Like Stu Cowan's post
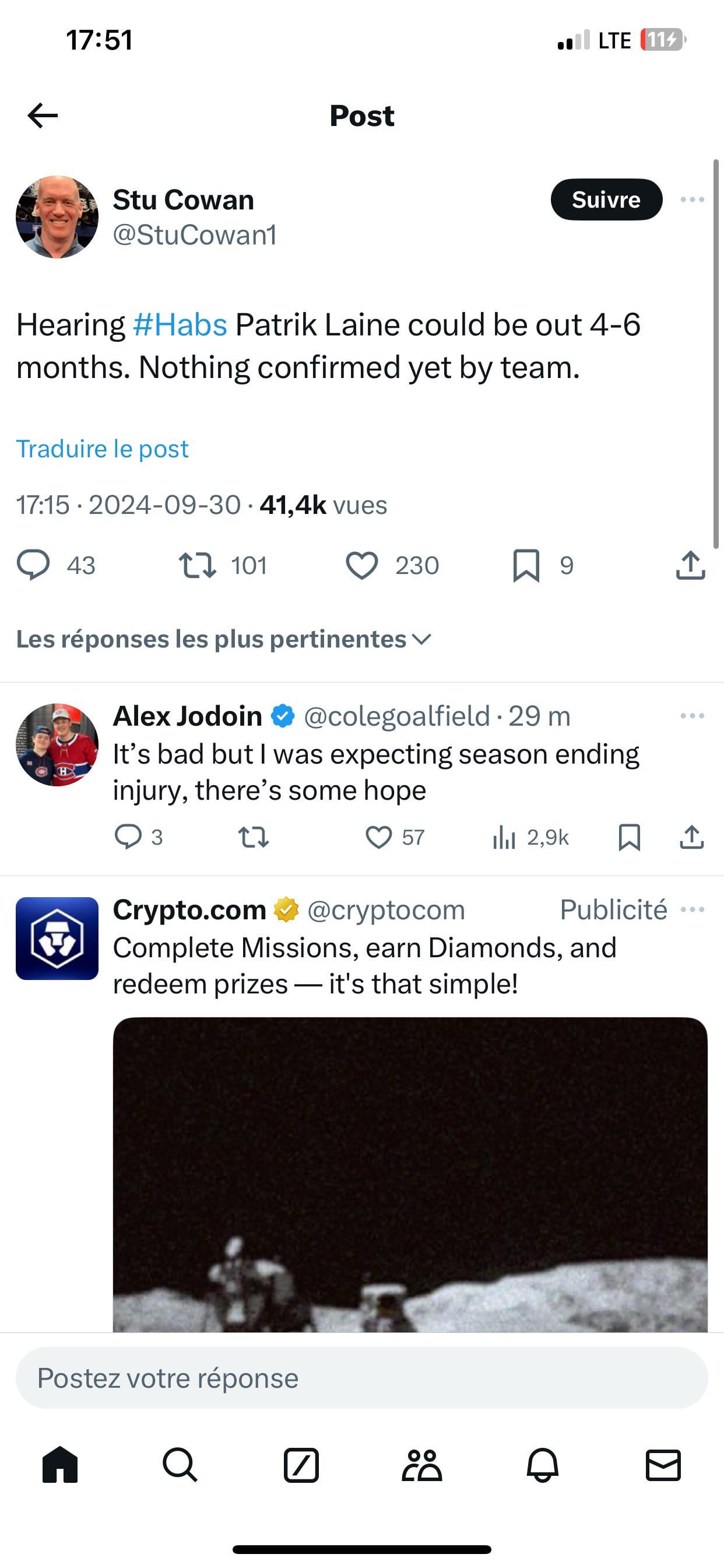 click(x=362, y=565)
